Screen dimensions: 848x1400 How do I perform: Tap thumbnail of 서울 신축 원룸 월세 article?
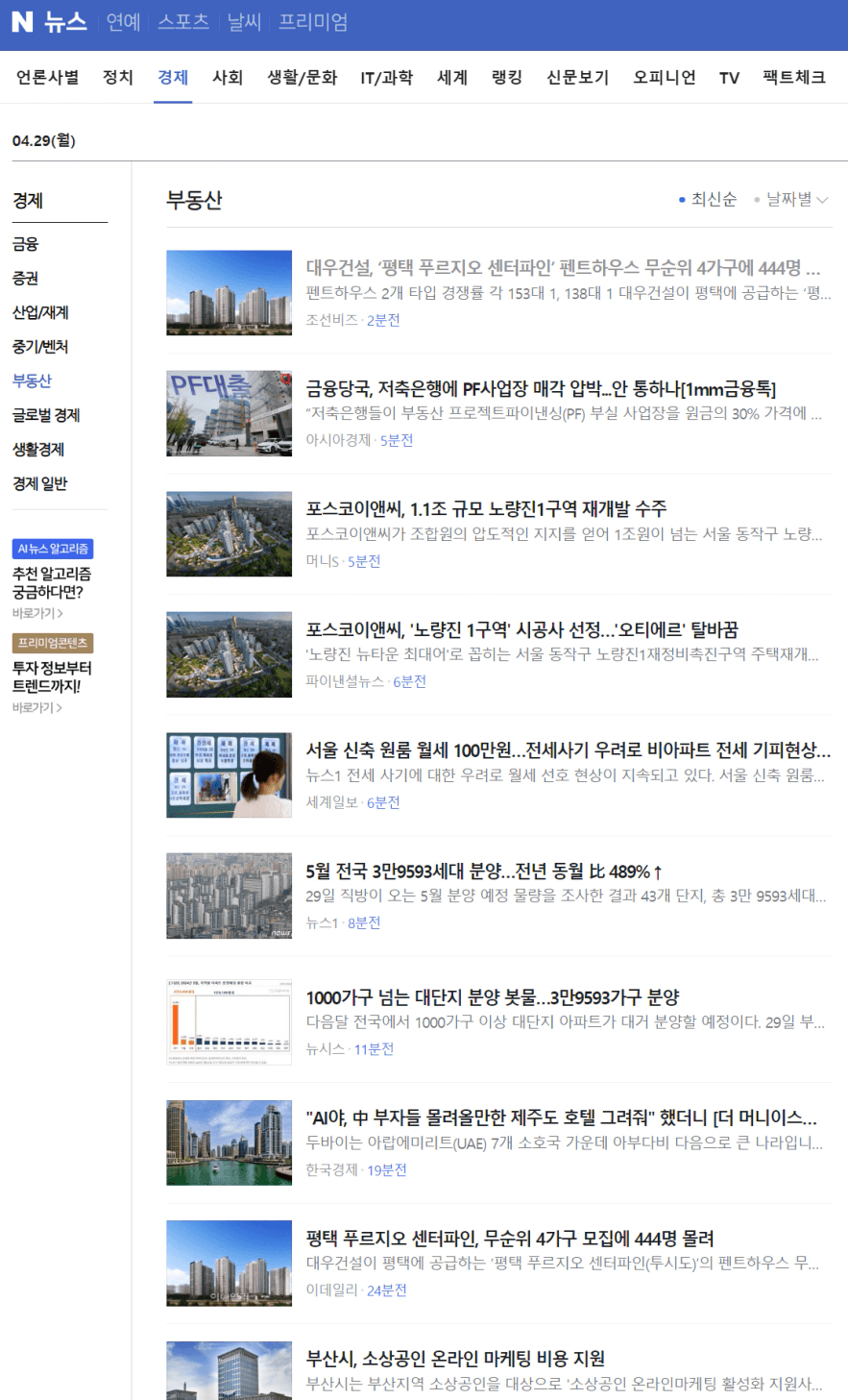click(229, 775)
